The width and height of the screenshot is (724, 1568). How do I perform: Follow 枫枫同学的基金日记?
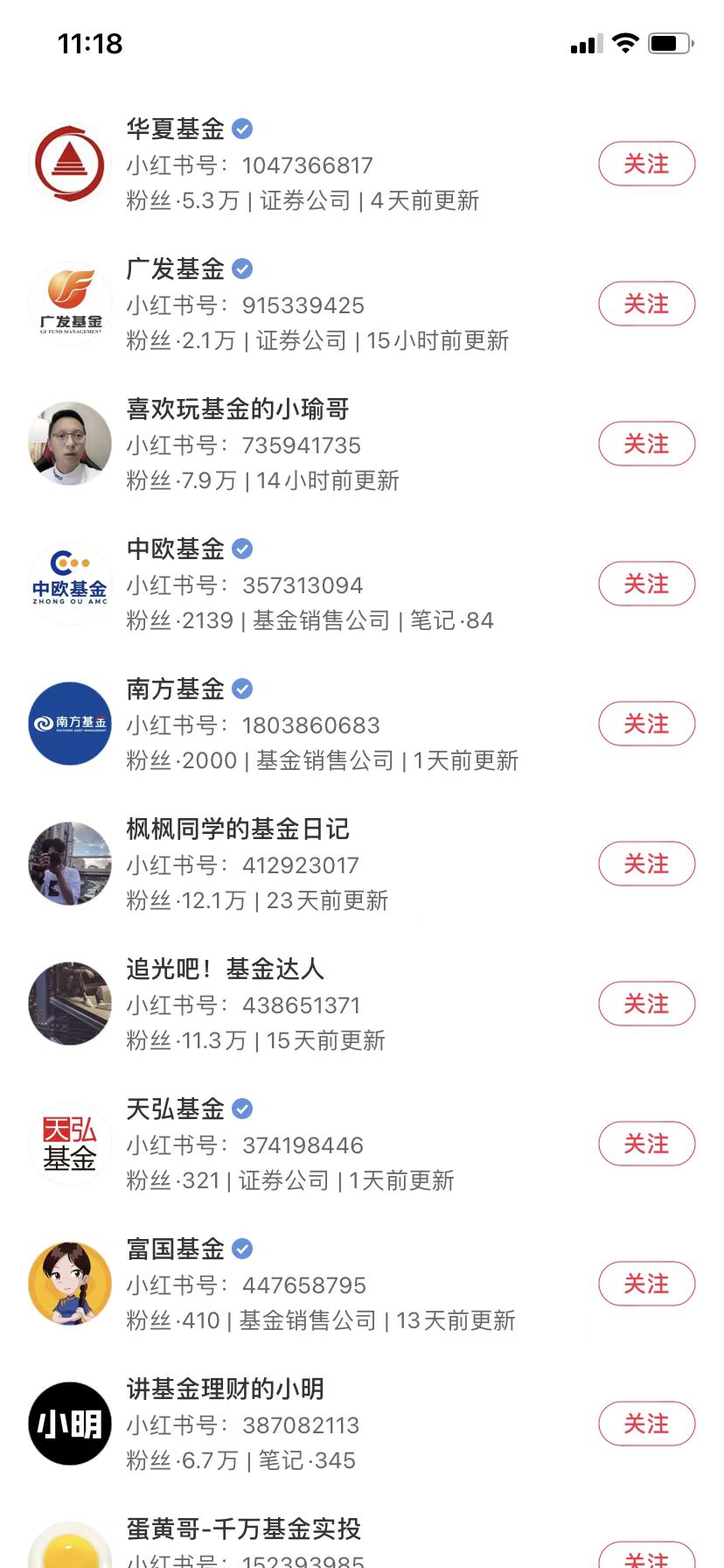(x=646, y=864)
